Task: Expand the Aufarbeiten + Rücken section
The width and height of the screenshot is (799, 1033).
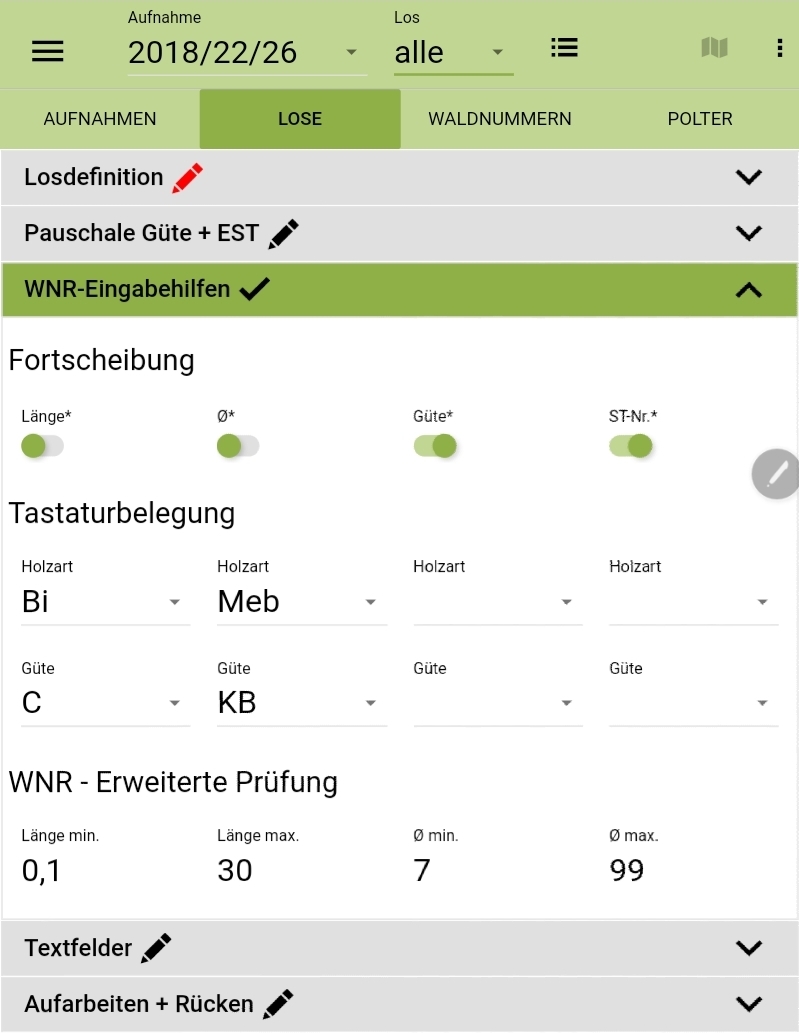Action: (x=748, y=1003)
